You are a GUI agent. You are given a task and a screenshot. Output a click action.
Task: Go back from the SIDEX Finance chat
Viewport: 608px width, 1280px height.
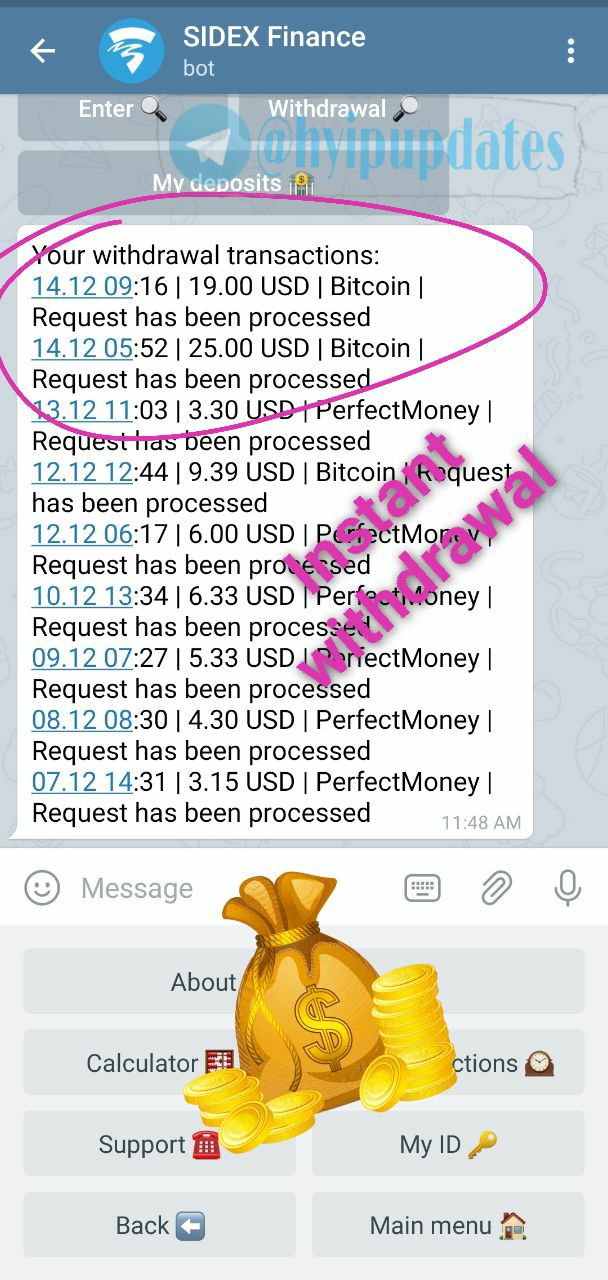pyautogui.click(x=42, y=51)
